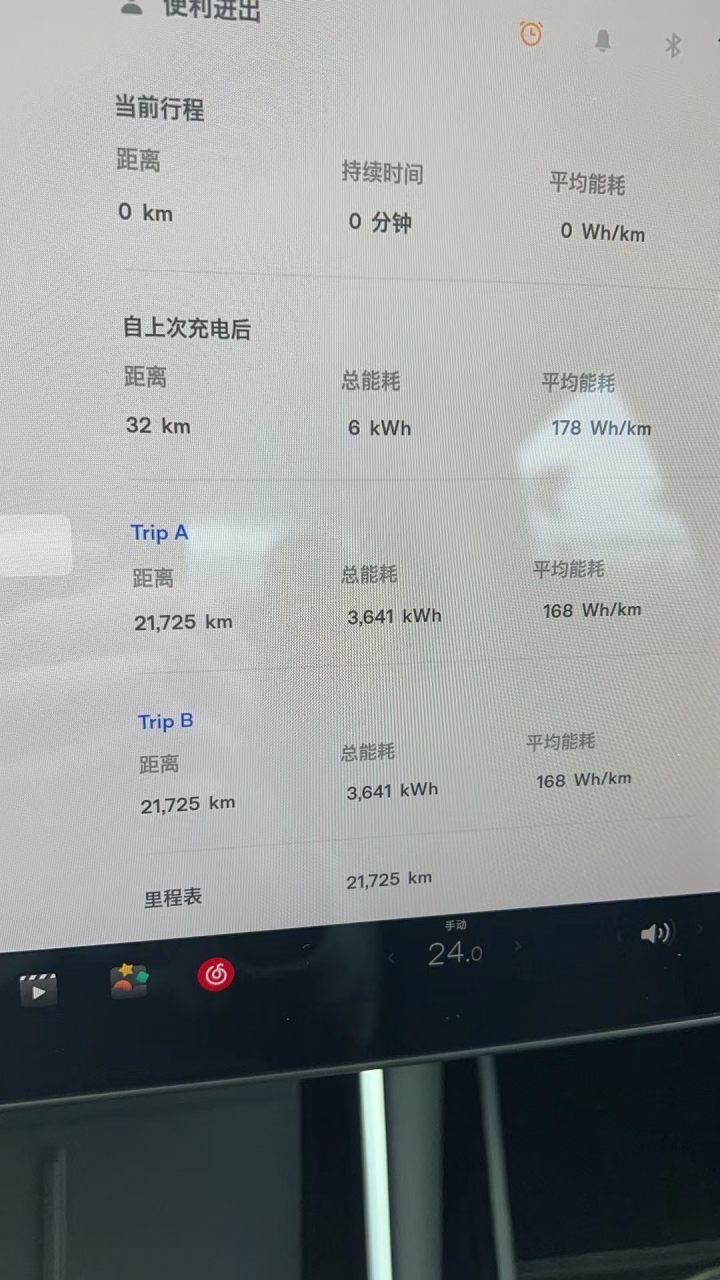Tap the volume speaker icon

coord(657,934)
